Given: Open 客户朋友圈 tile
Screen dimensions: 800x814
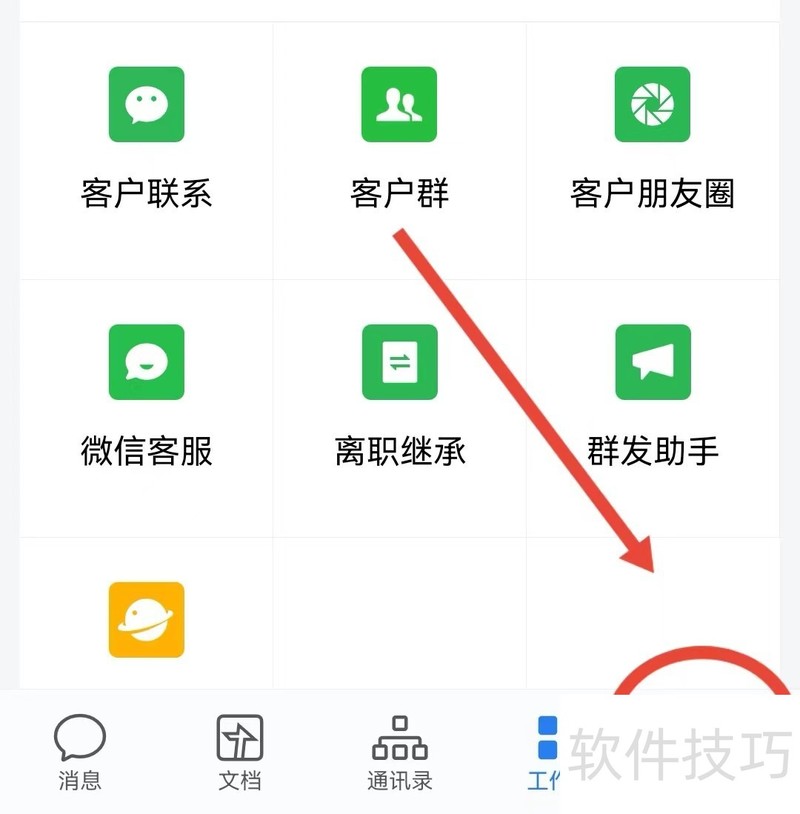Looking at the screenshot, I should 652,140.
